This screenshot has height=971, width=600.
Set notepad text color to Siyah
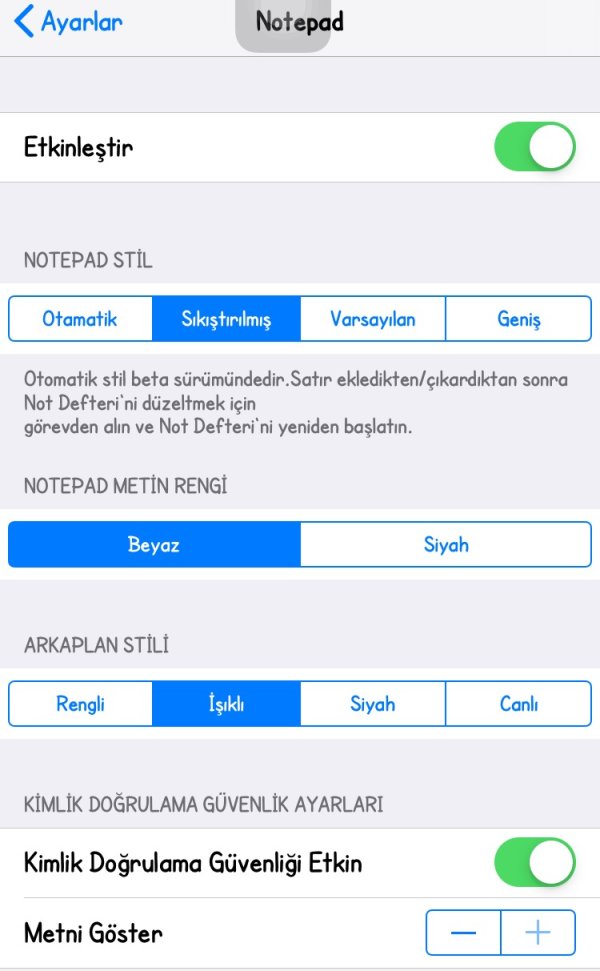(x=445, y=545)
